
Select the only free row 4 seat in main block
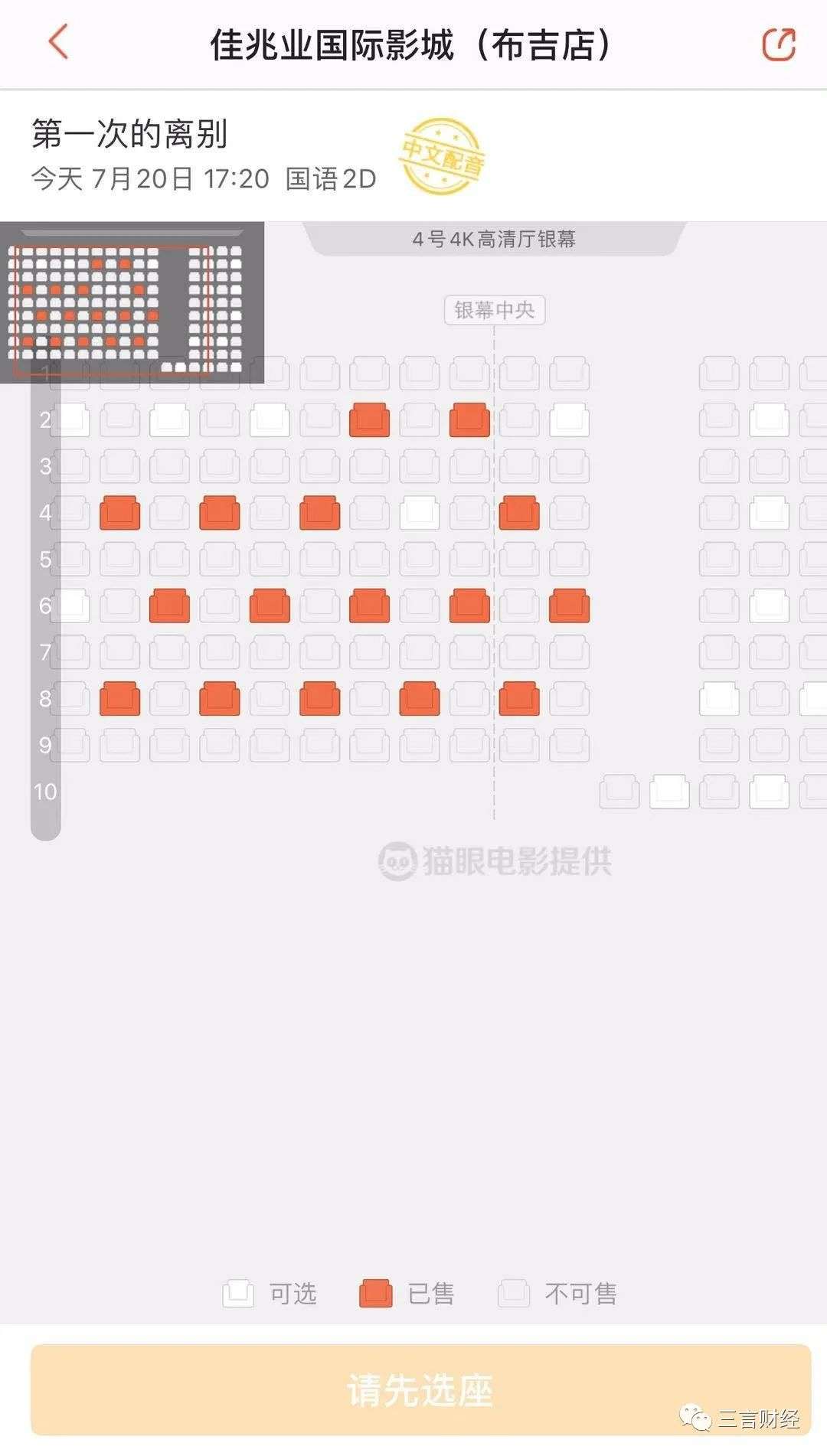click(x=420, y=513)
